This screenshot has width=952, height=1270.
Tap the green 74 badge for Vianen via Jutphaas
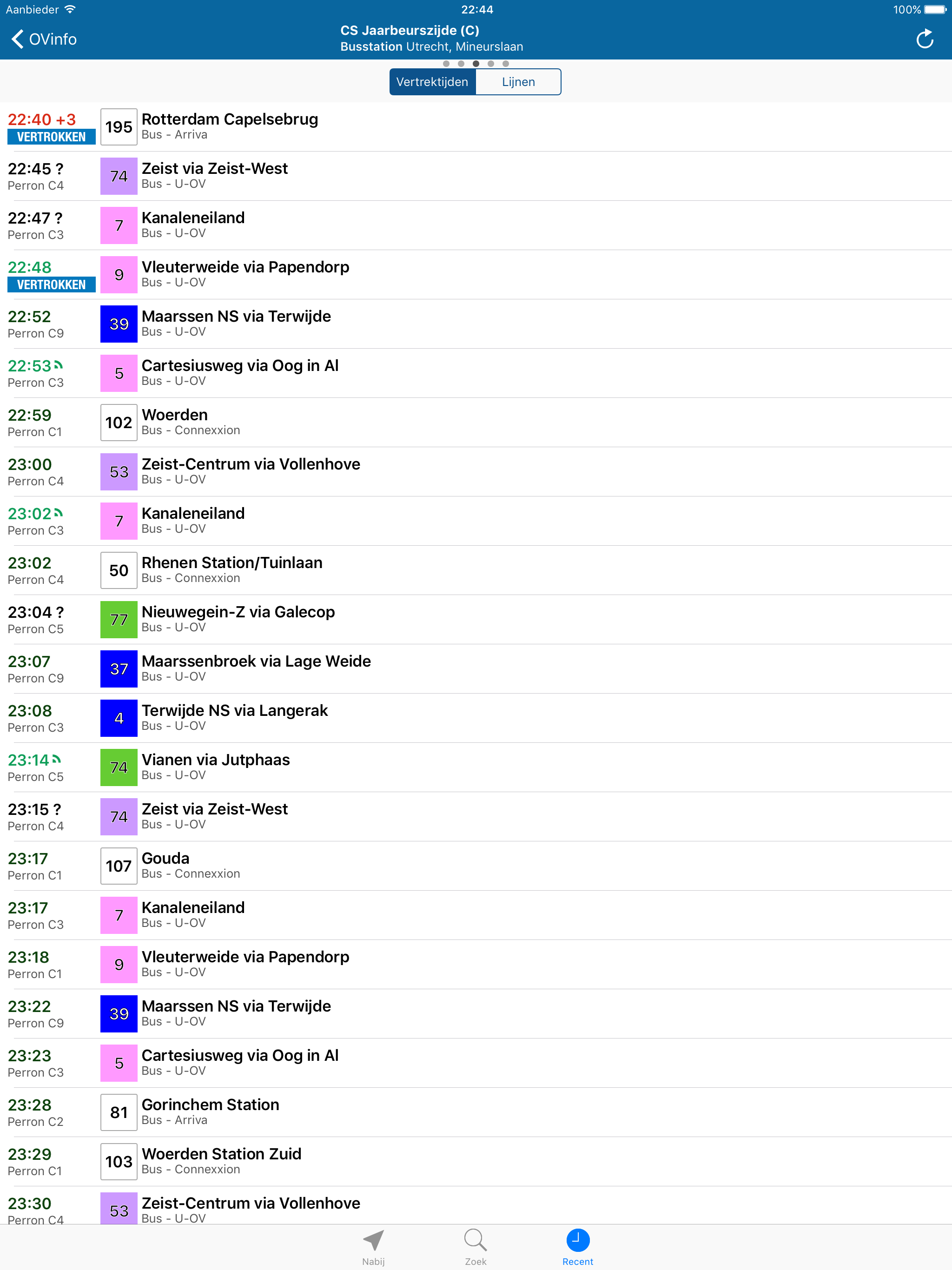[x=118, y=767]
